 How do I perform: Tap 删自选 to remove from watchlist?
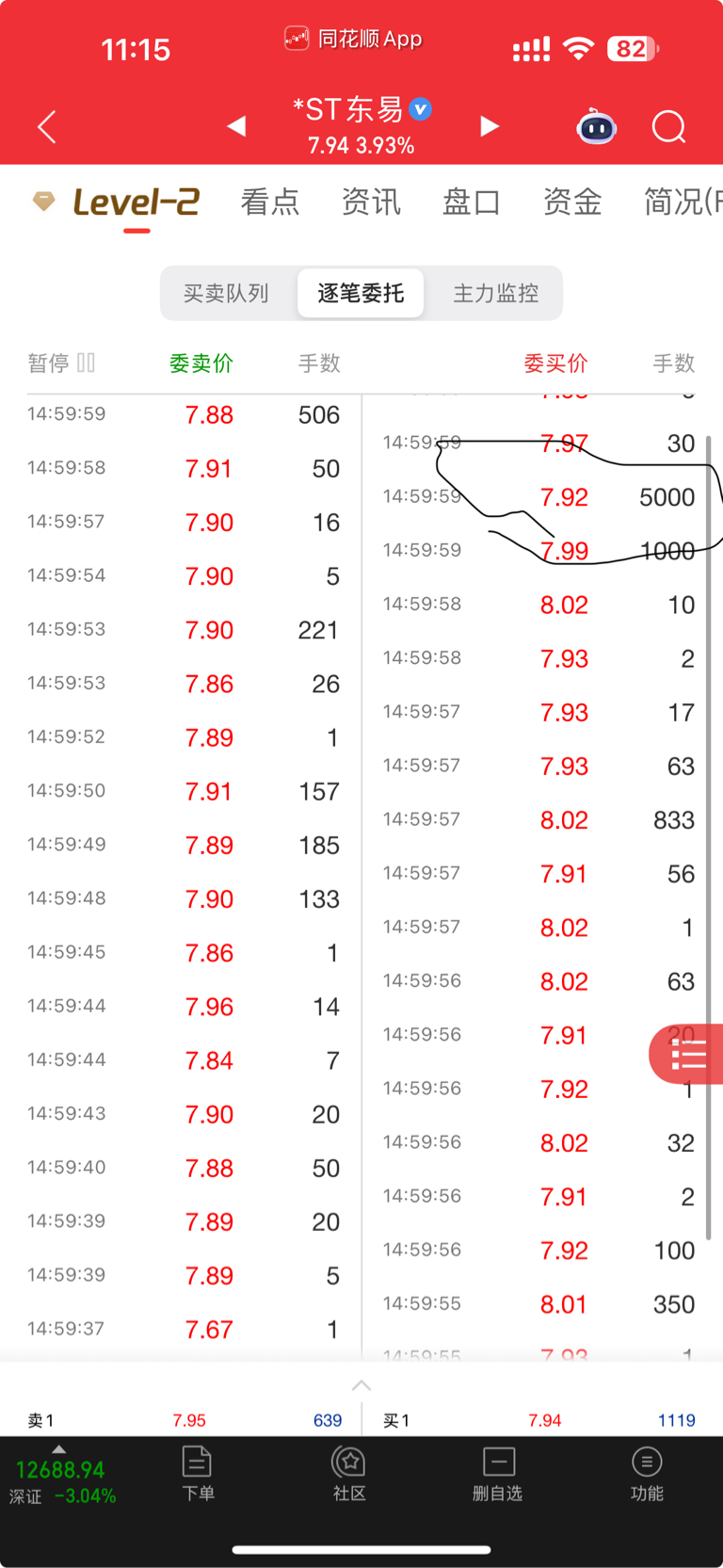pos(497,1474)
